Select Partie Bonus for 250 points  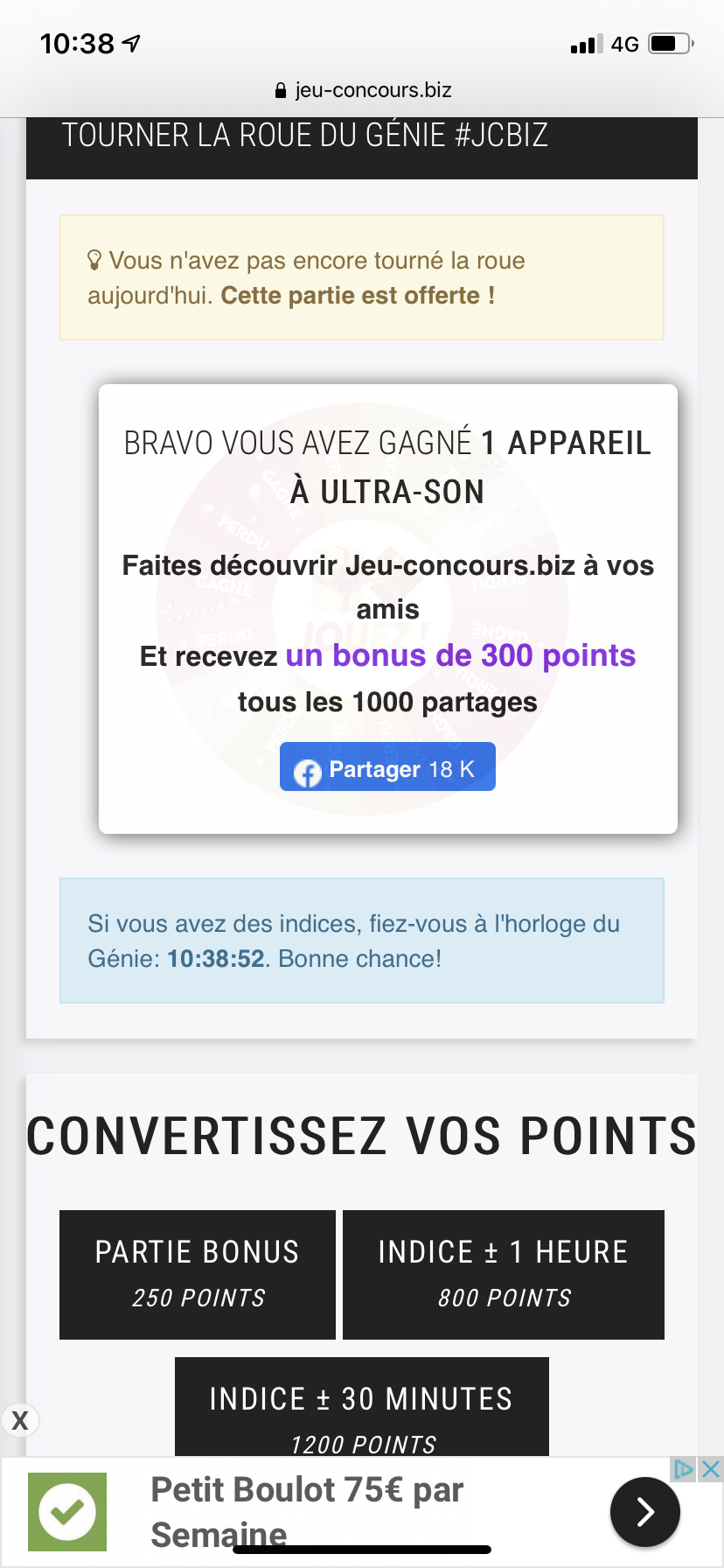click(x=198, y=1274)
